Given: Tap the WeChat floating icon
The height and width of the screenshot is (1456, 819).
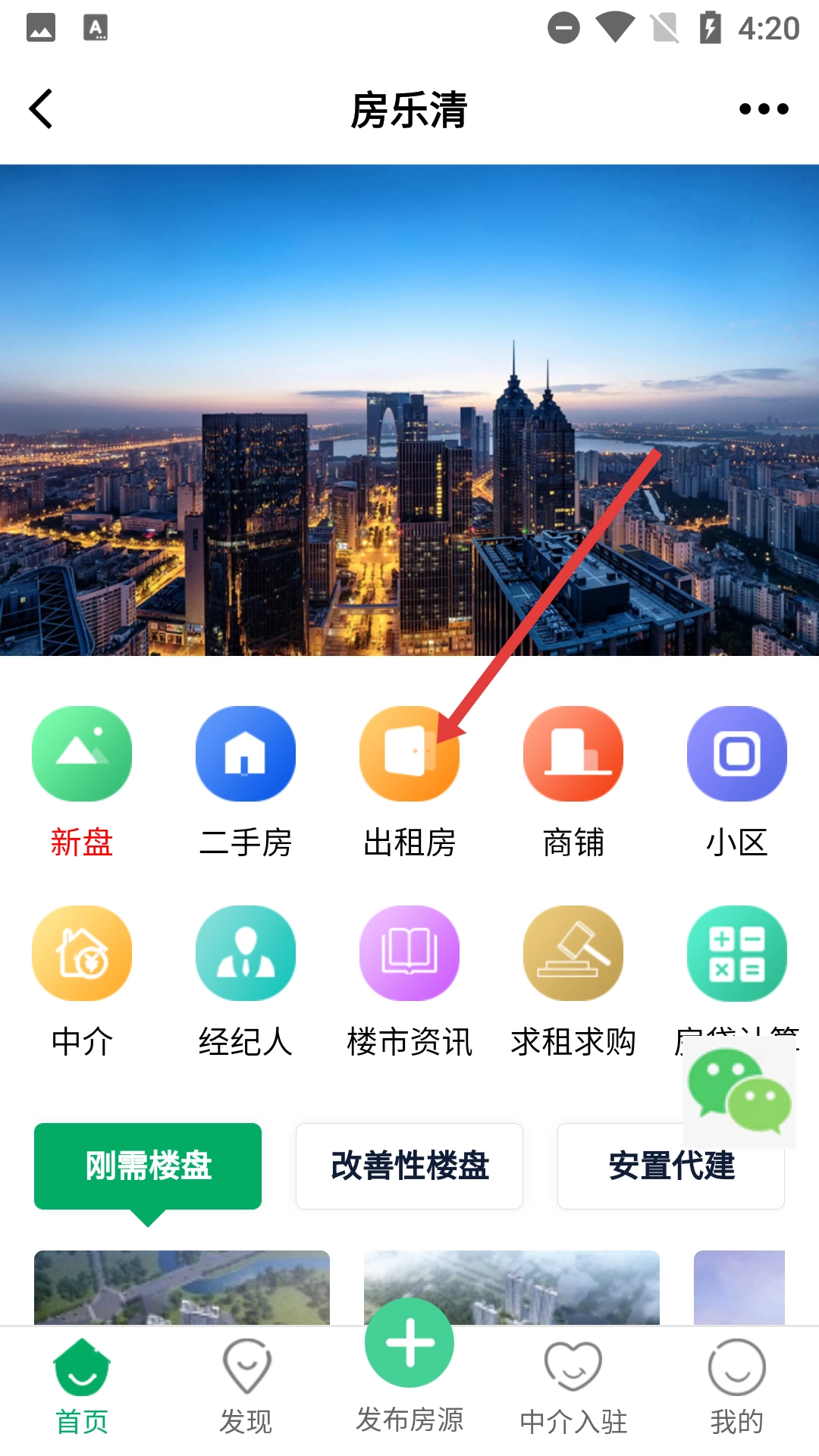Looking at the screenshot, I should pos(739,1092).
